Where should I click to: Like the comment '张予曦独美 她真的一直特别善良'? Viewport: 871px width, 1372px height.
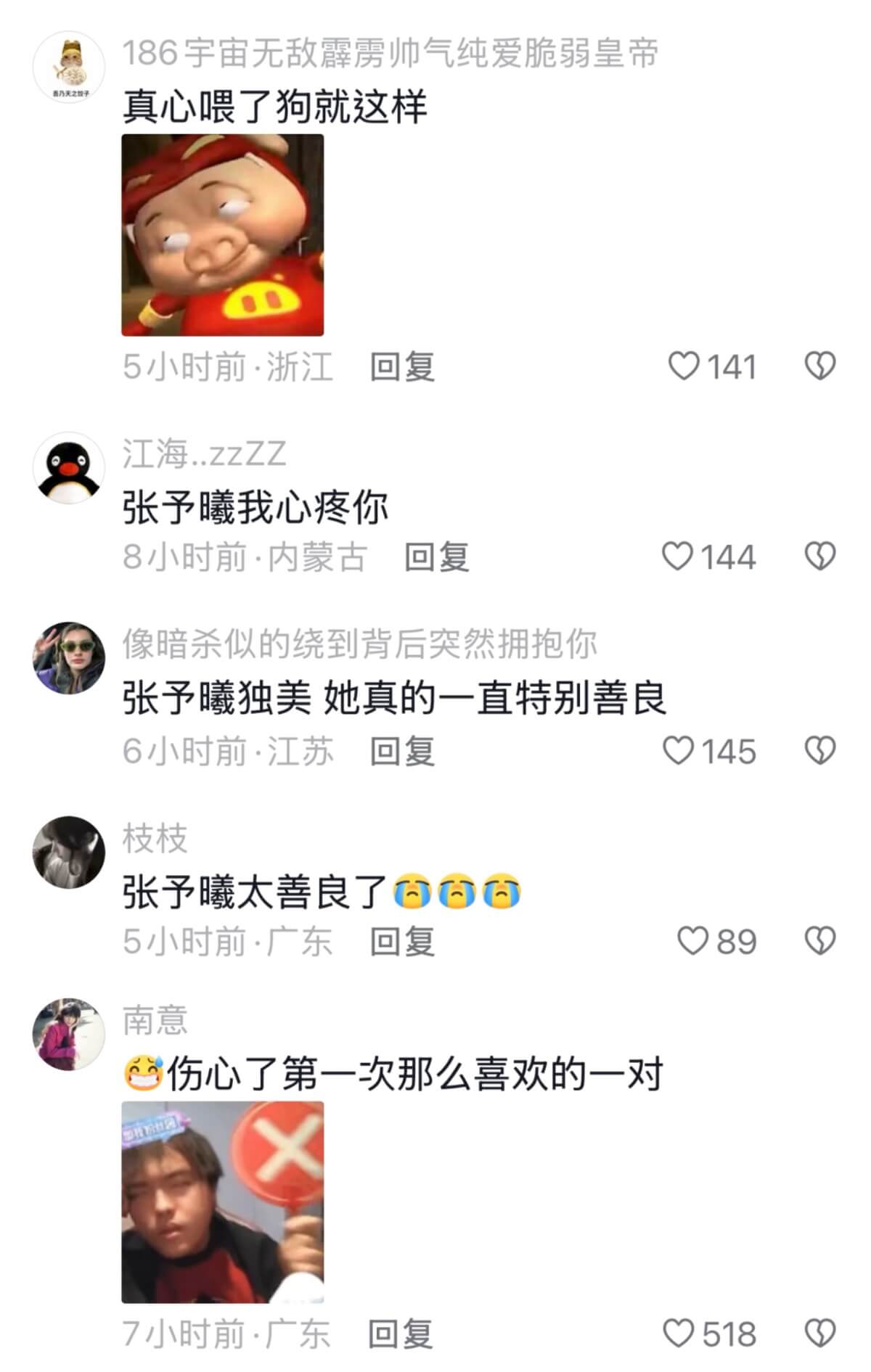coord(679,751)
